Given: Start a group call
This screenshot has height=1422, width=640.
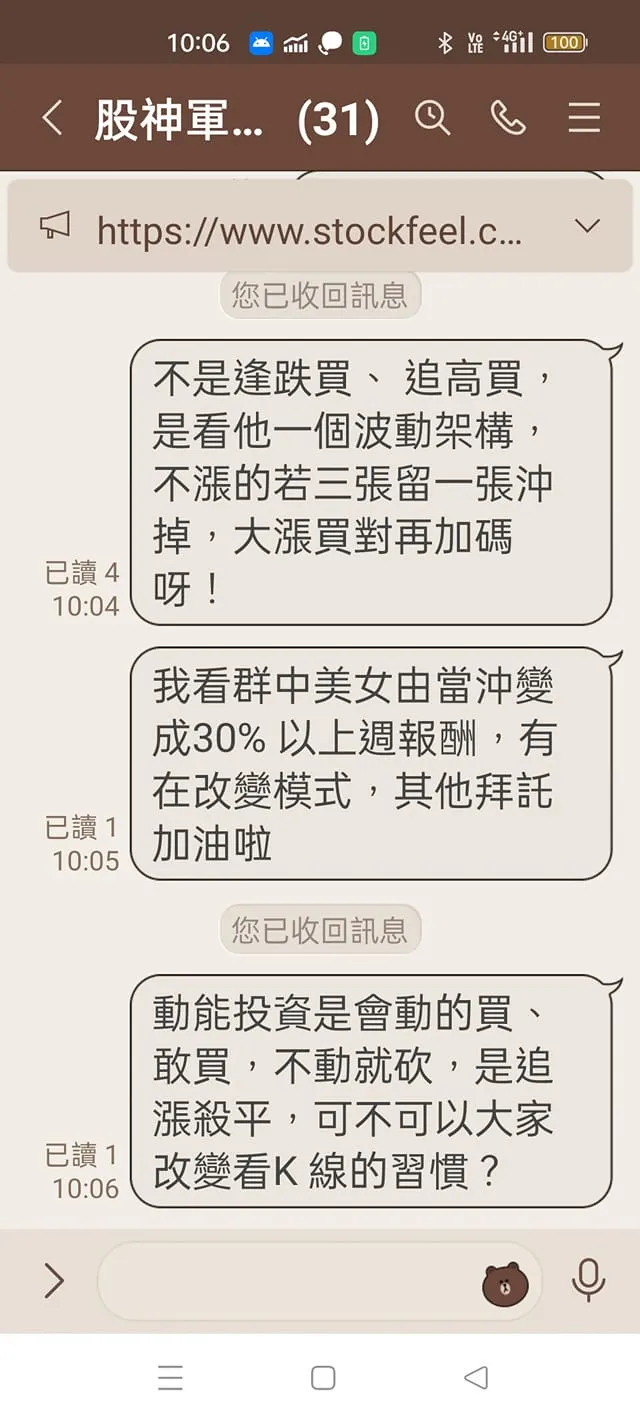Looking at the screenshot, I should point(508,118).
